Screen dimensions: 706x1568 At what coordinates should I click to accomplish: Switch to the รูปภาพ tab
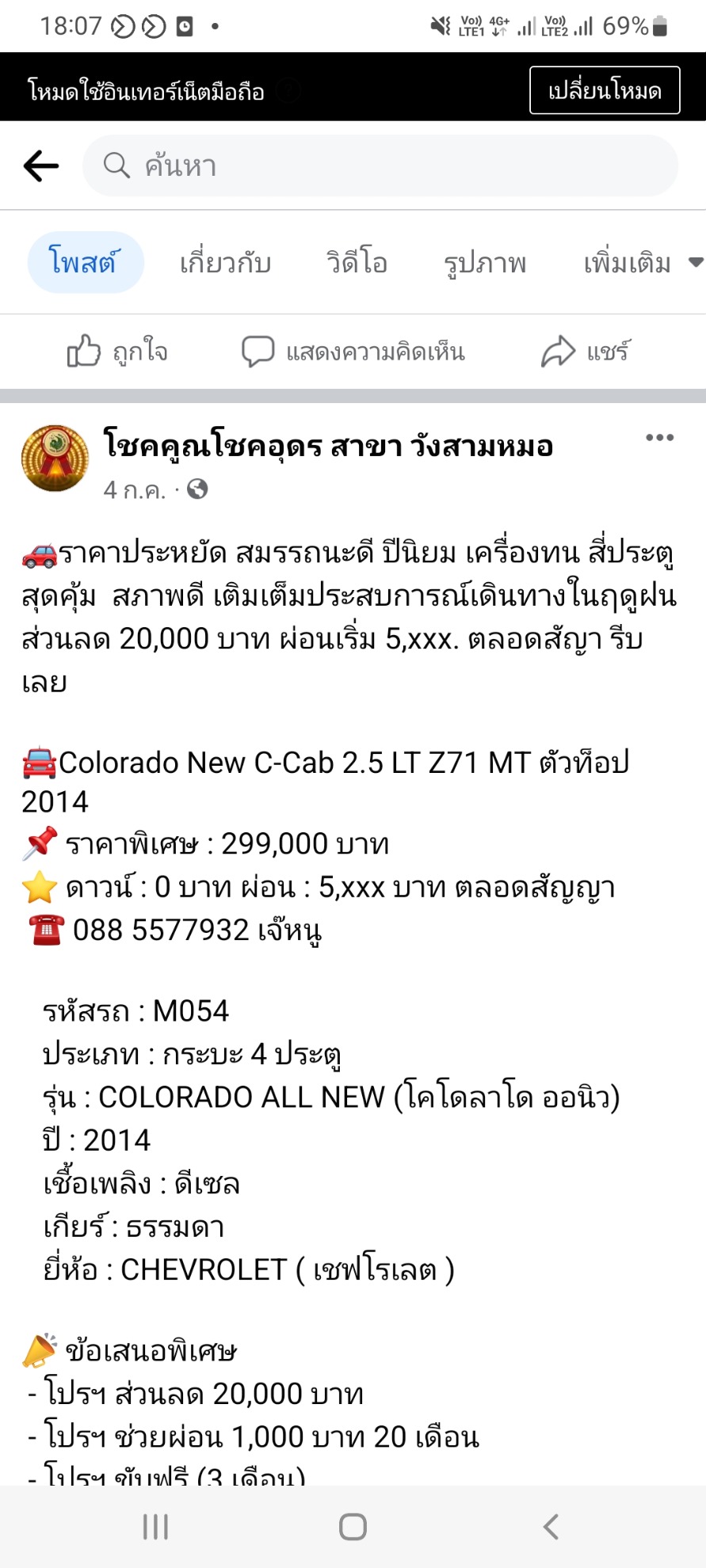[485, 262]
